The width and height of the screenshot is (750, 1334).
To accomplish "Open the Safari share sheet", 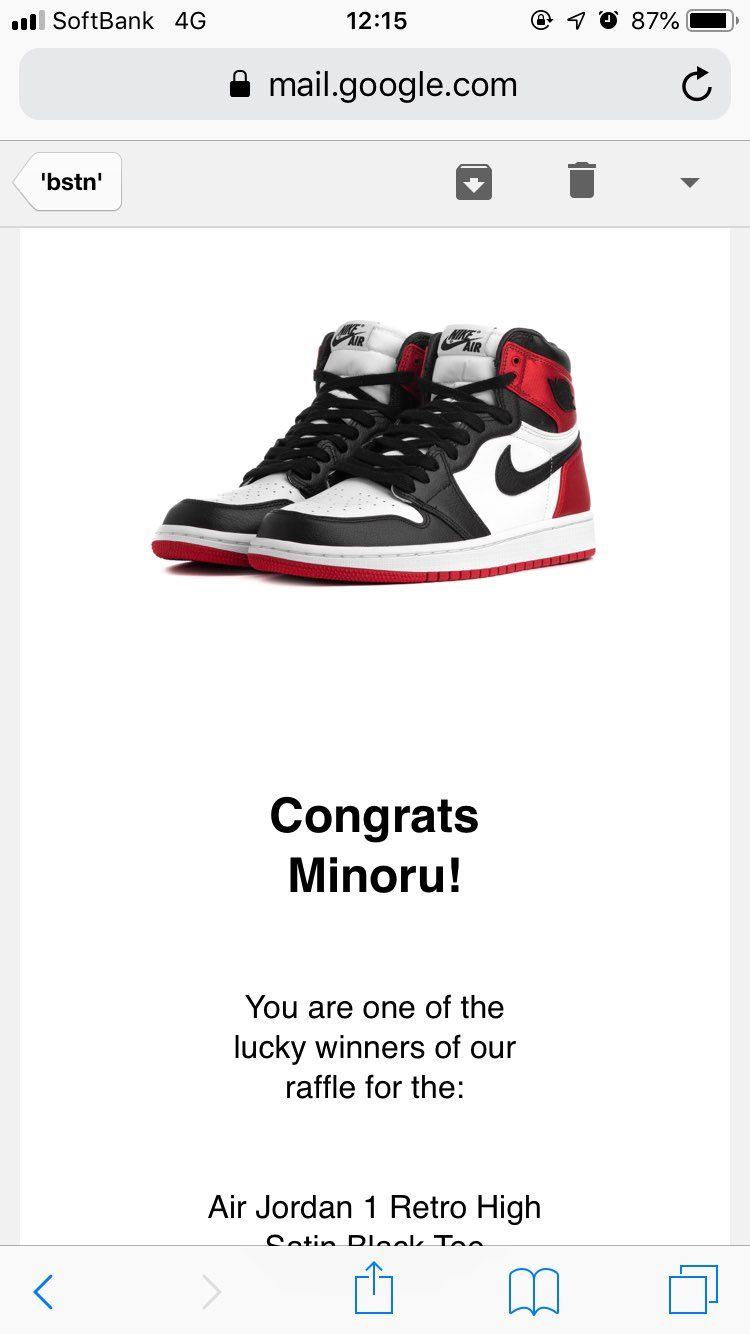I will pyautogui.click(x=375, y=1288).
